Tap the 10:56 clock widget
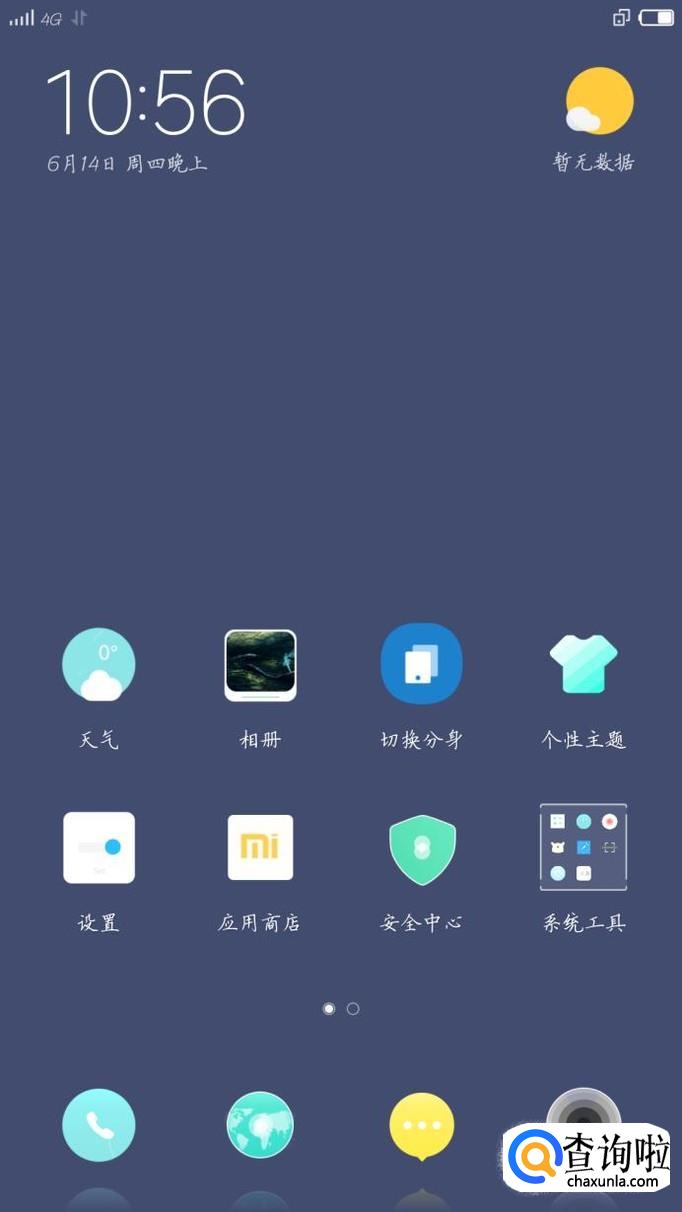Viewport: 682px width, 1212px height. [146, 102]
